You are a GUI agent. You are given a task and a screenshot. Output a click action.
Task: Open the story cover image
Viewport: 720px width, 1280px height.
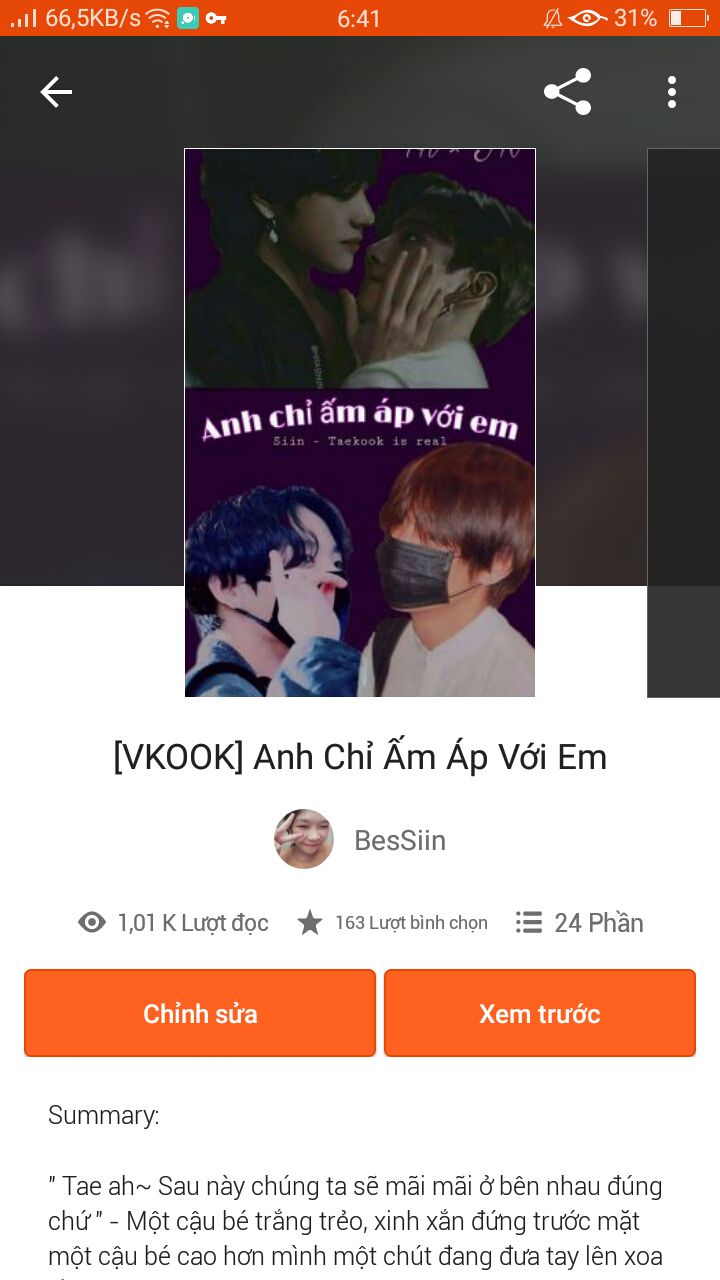[x=360, y=422]
